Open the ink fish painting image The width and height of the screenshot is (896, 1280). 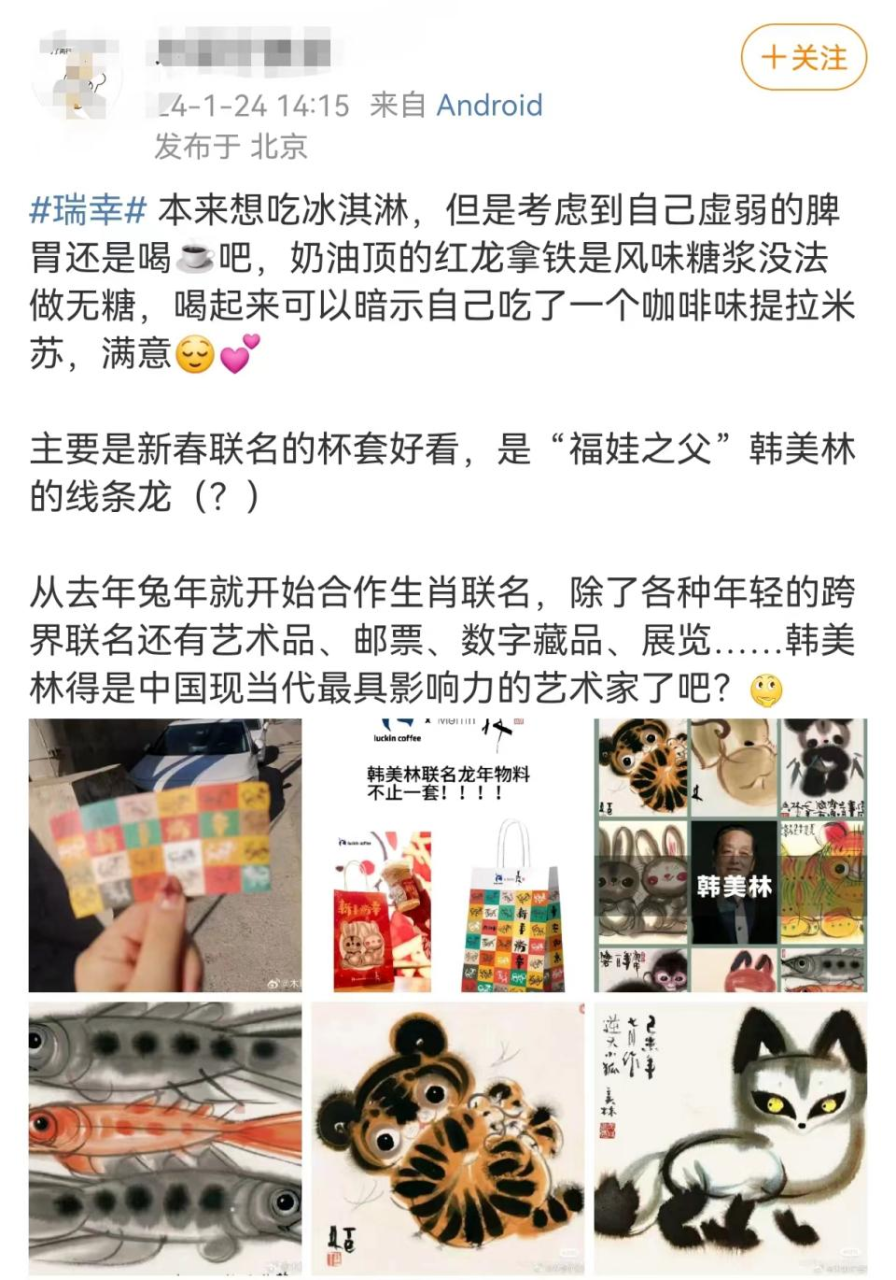tap(165, 1138)
